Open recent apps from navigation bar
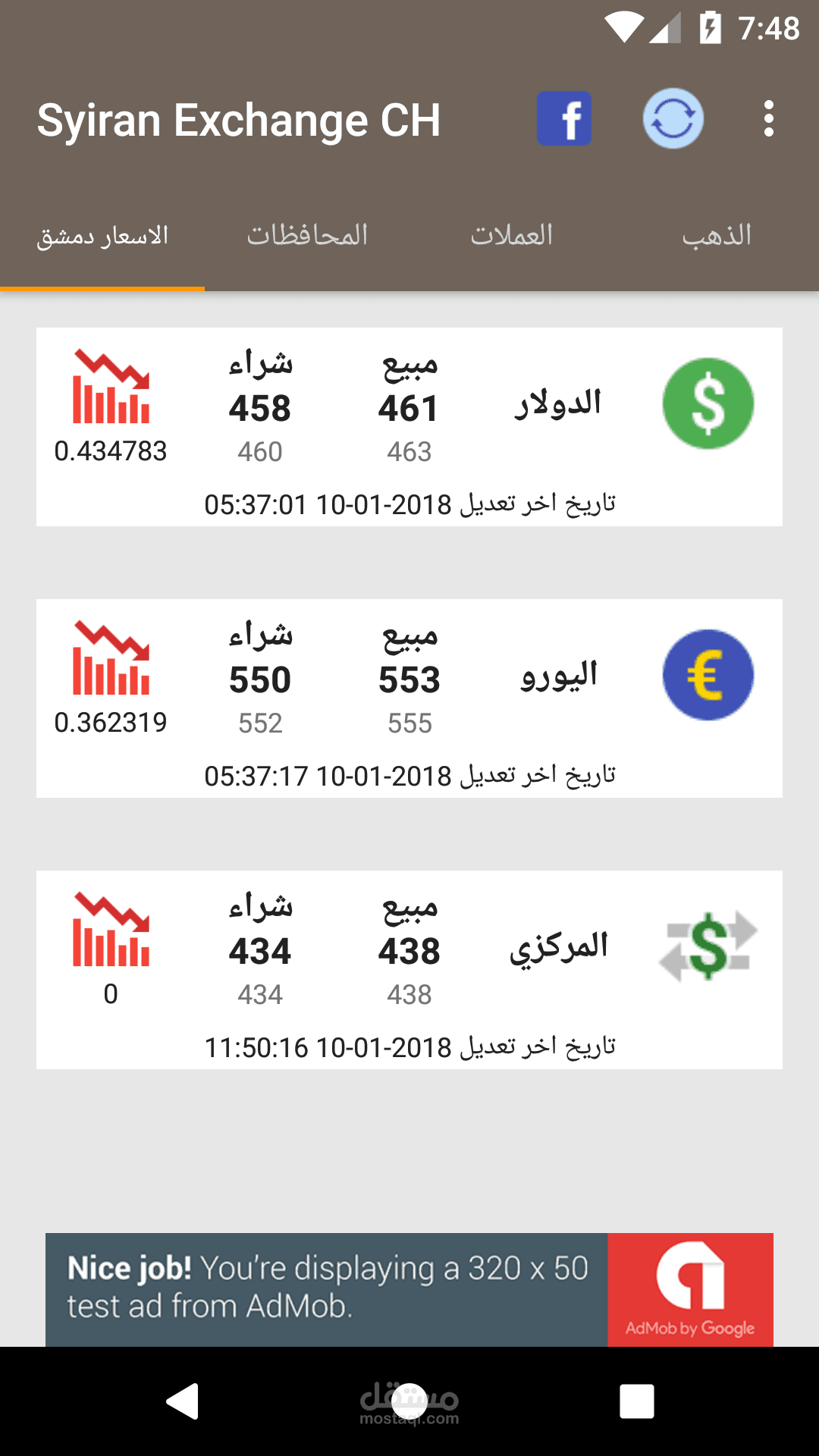This screenshot has height=1456, width=819. [x=636, y=1401]
